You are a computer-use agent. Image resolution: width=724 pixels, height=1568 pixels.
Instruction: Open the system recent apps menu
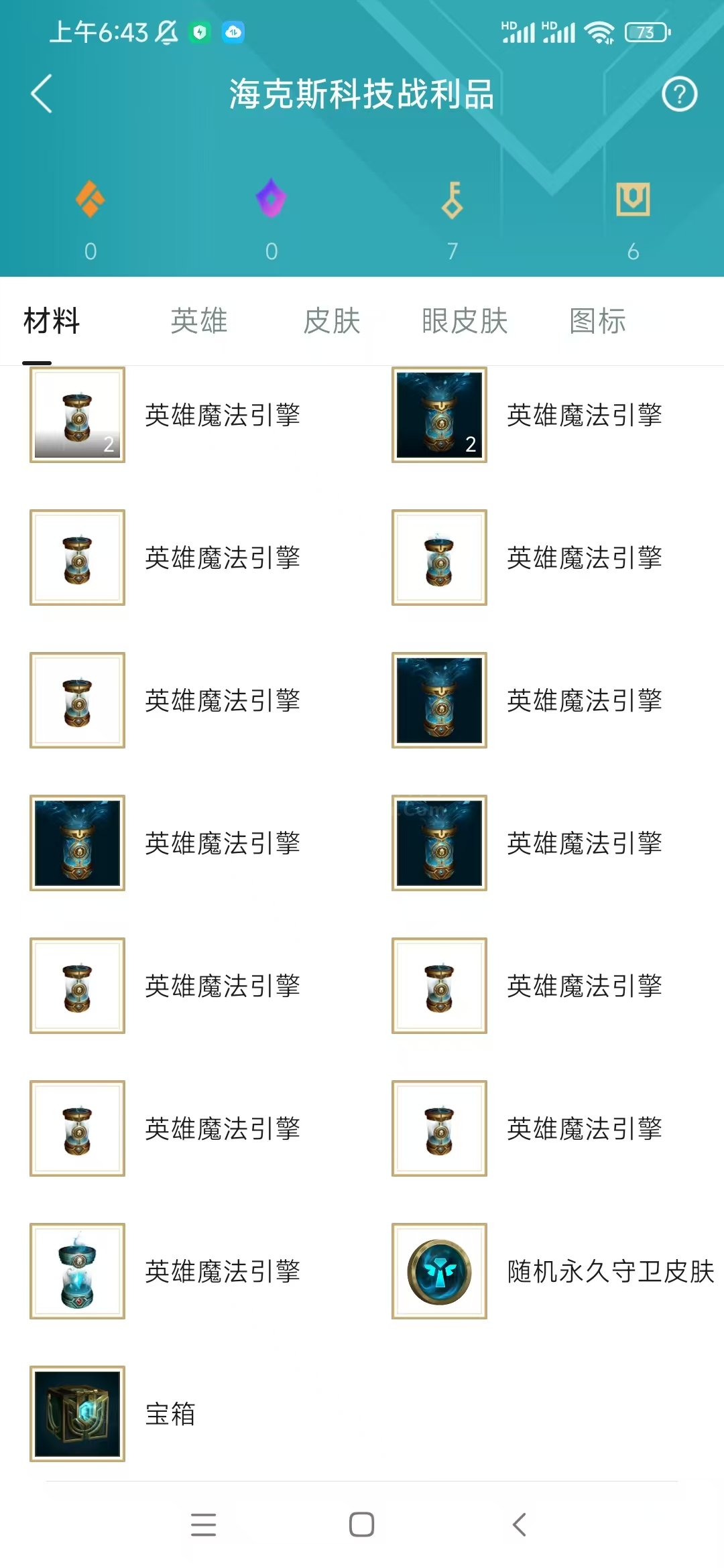pyautogui.click(x=203, y=1524)
